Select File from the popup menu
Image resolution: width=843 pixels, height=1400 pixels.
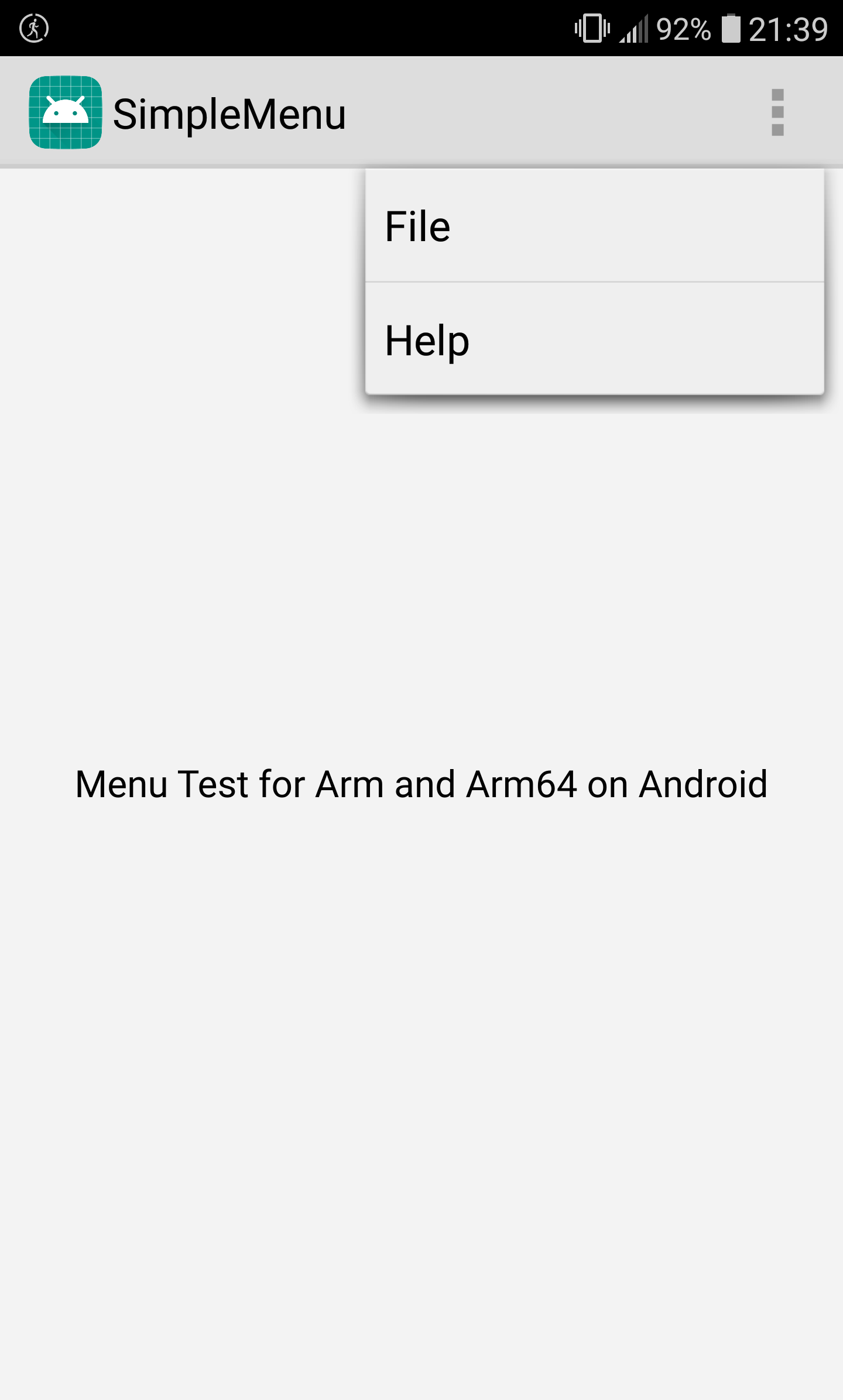coord(594,226)
